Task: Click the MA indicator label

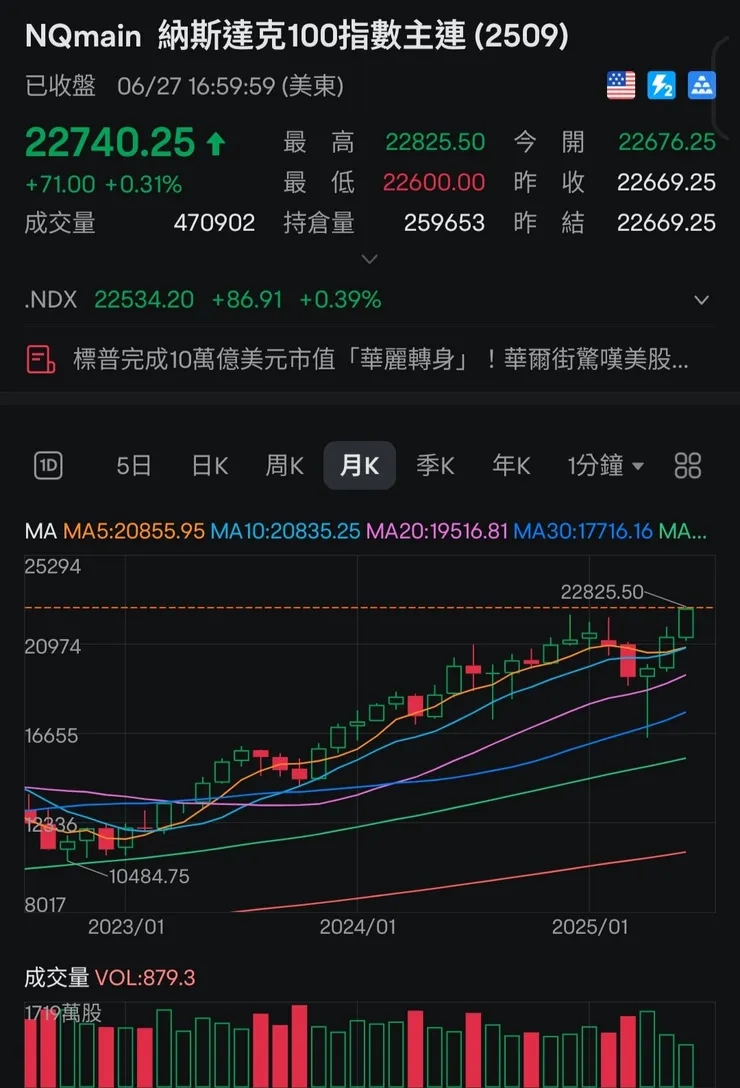Action: point(38,532)
